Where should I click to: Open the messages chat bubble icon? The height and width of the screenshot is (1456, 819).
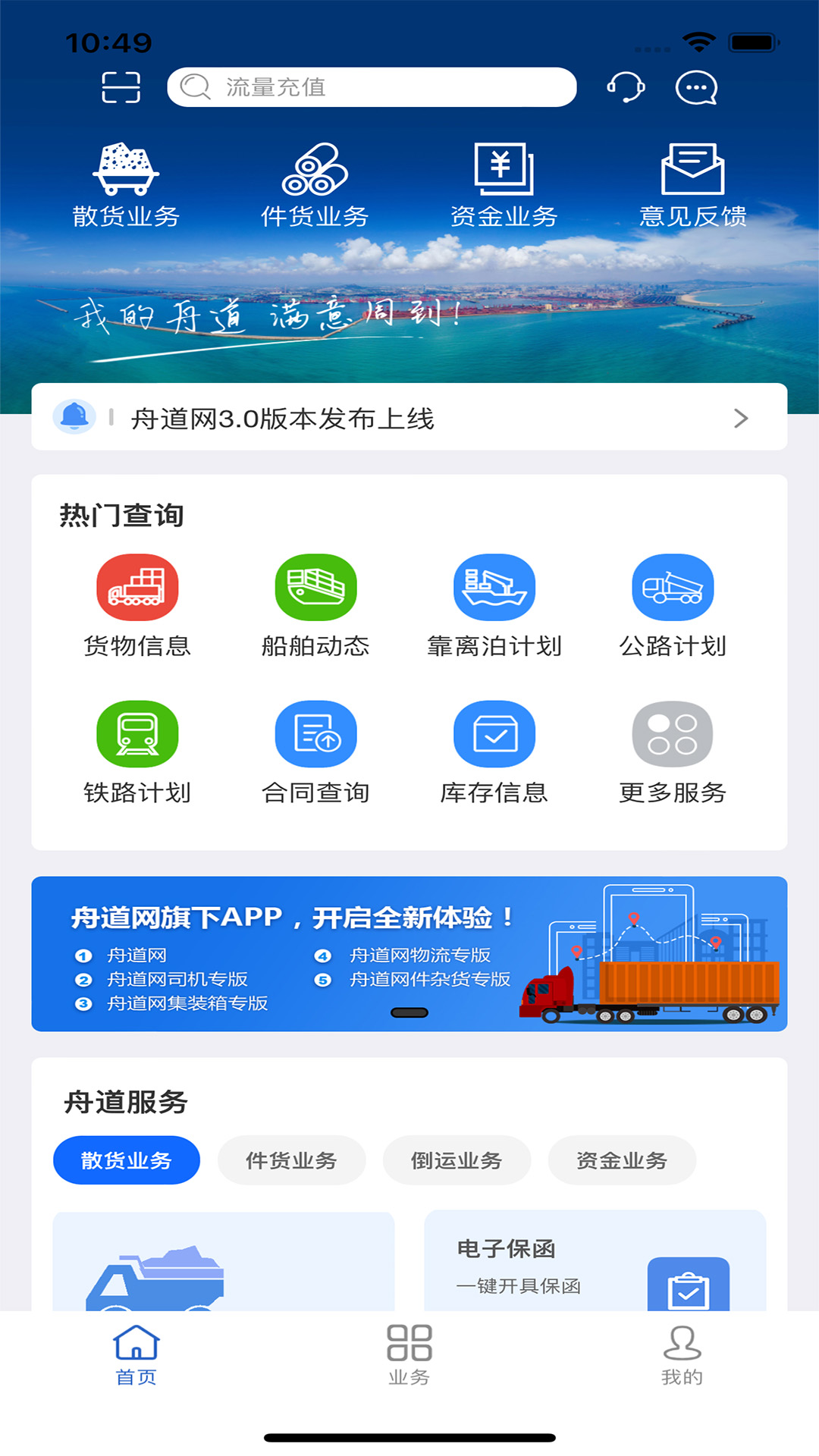pyautogui.click(x=696, y=87)
